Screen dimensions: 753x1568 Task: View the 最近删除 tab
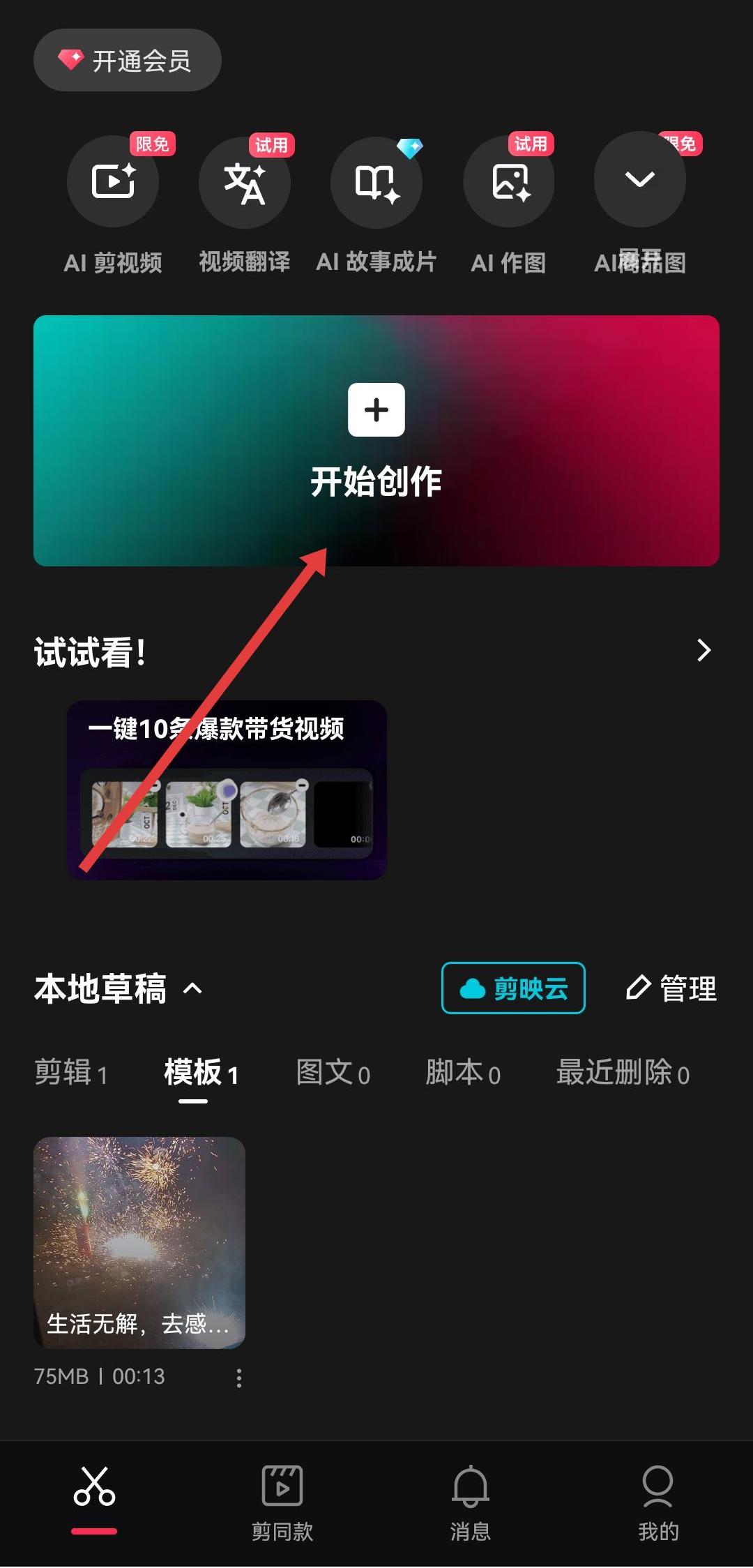(623, 1073)
